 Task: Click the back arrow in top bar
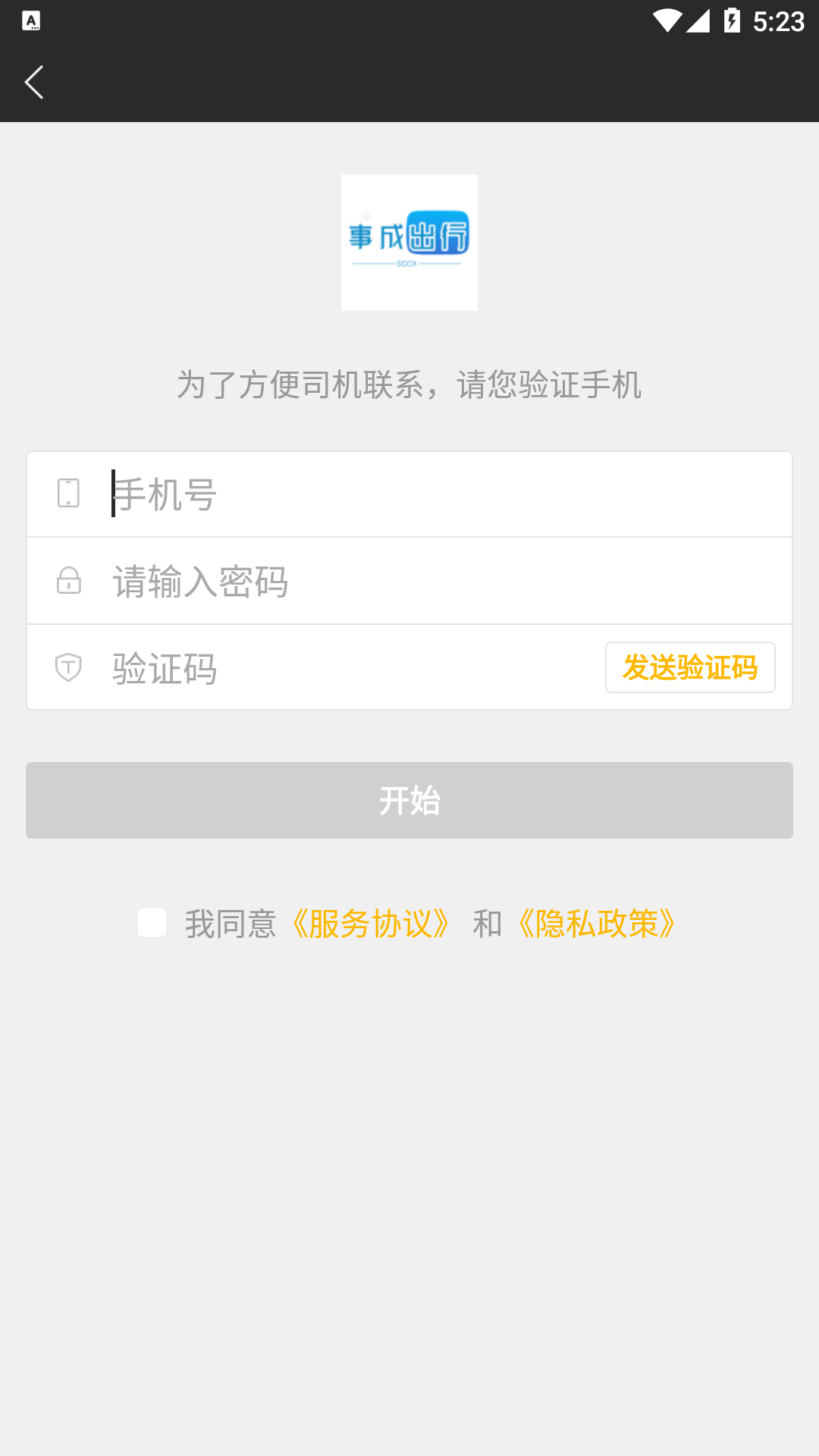coord(34,81)
